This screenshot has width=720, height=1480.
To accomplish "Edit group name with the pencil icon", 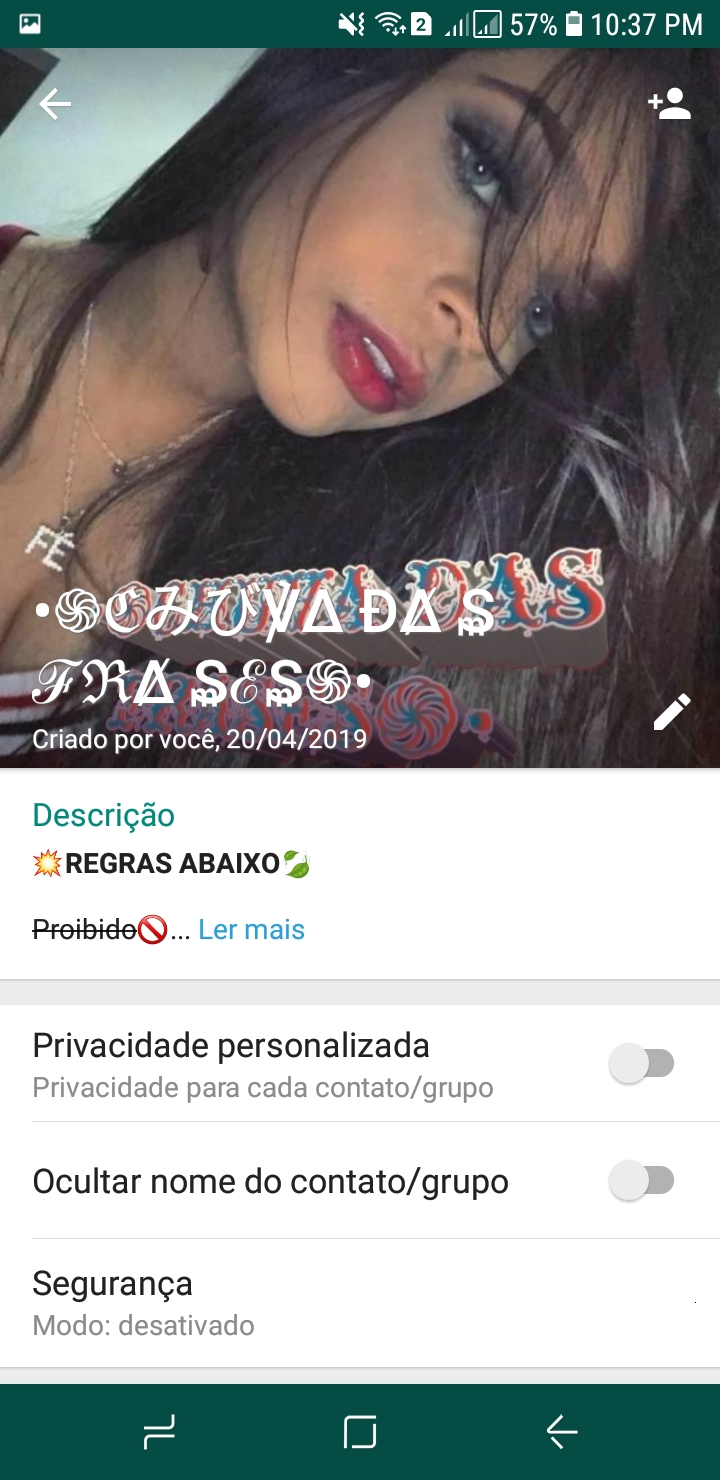I will tap(671, 711).
